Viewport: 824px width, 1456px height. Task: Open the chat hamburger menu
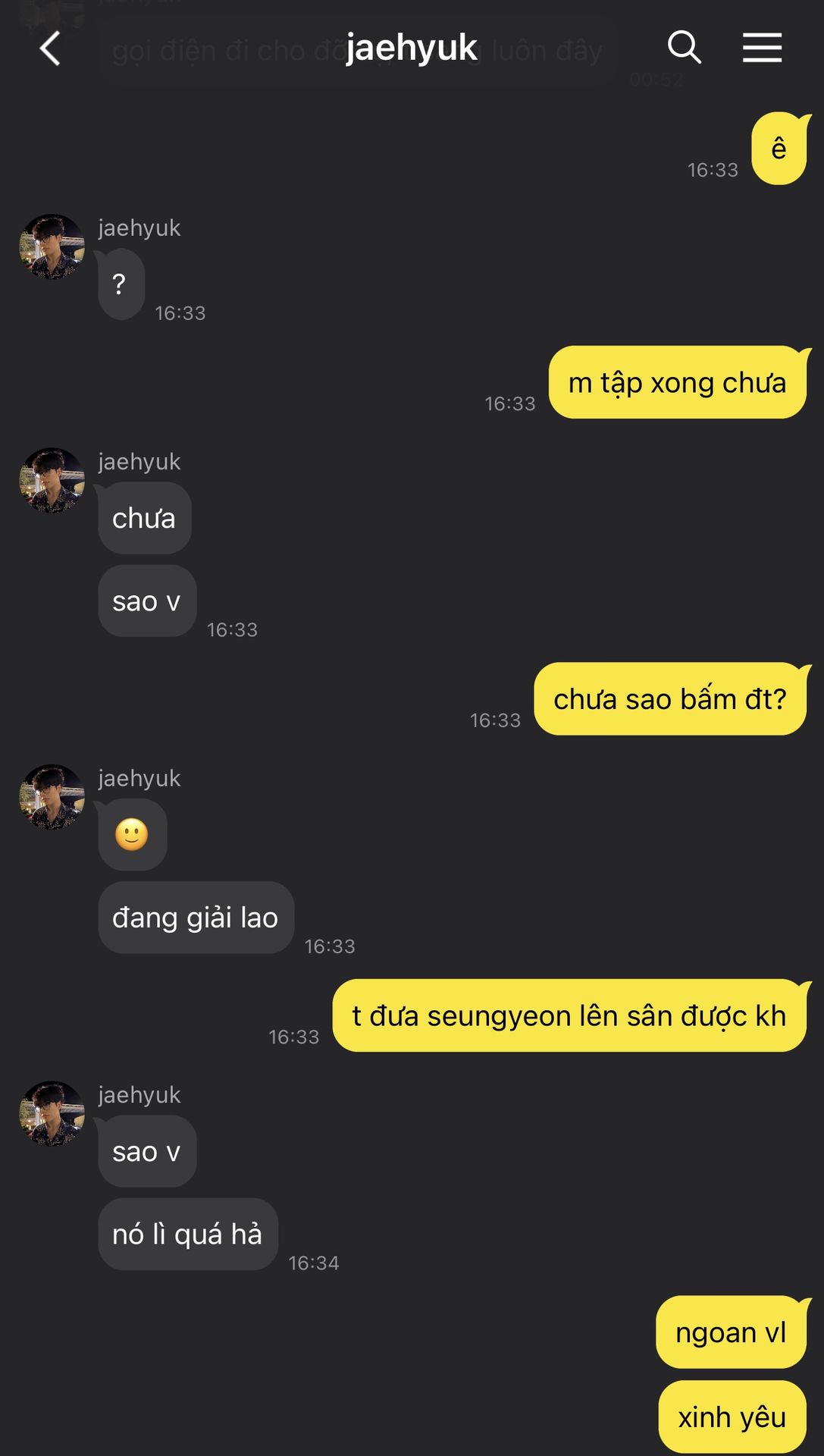[762, 48]
